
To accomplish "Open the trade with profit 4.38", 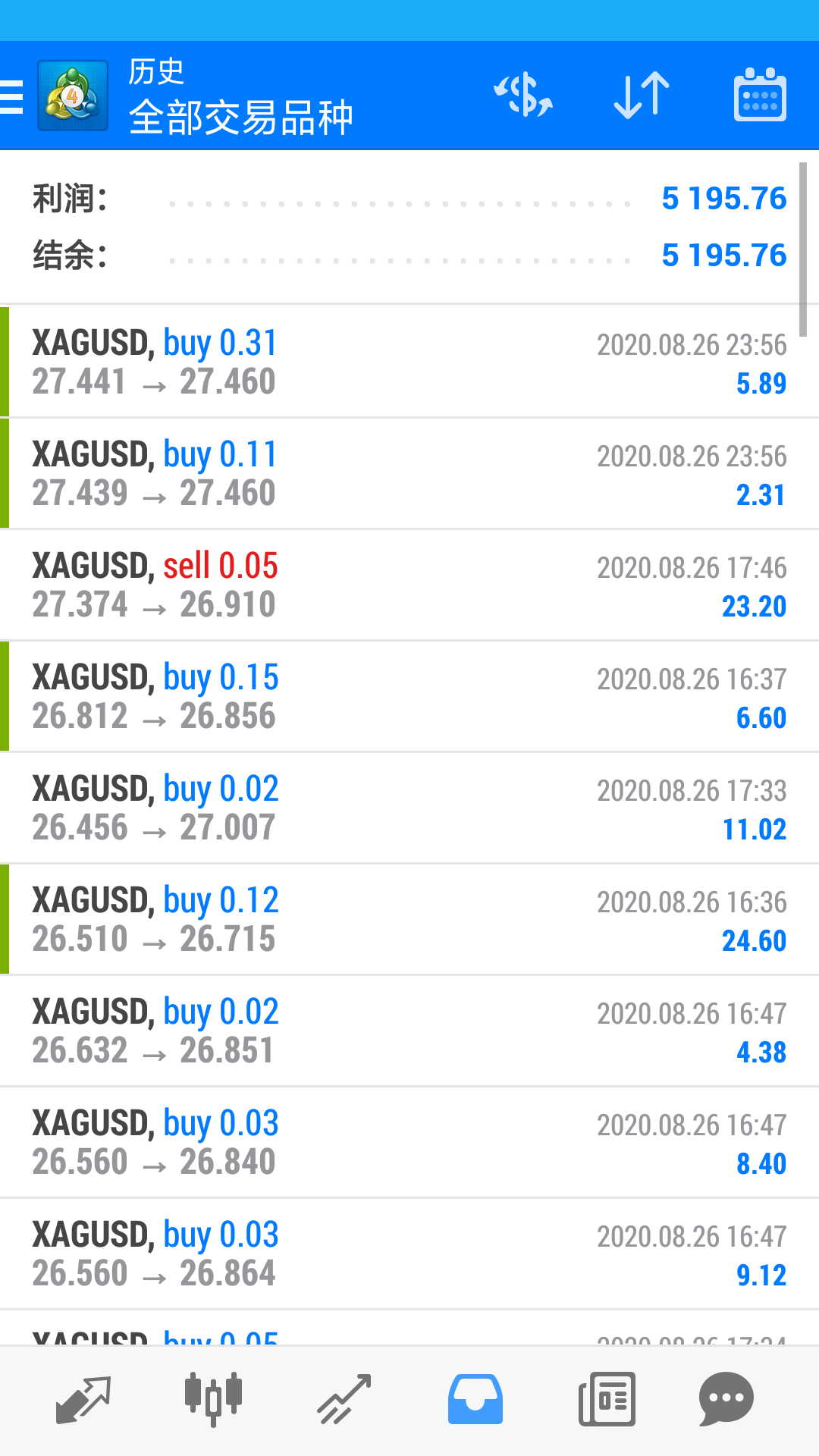I will tap(409, 1031).
